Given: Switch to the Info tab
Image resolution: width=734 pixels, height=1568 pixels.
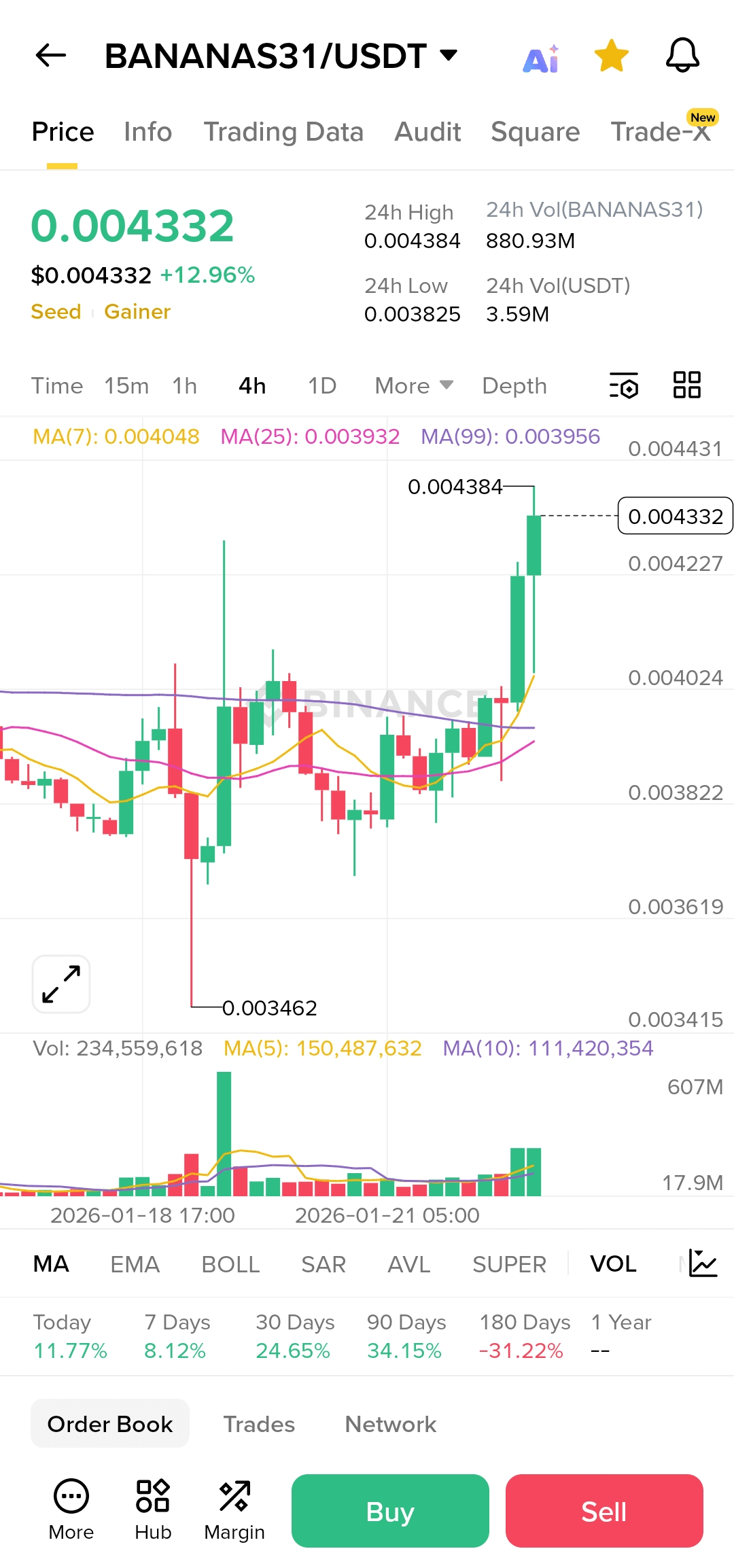Looking at the screenshot, I should [x=147, y=132].
